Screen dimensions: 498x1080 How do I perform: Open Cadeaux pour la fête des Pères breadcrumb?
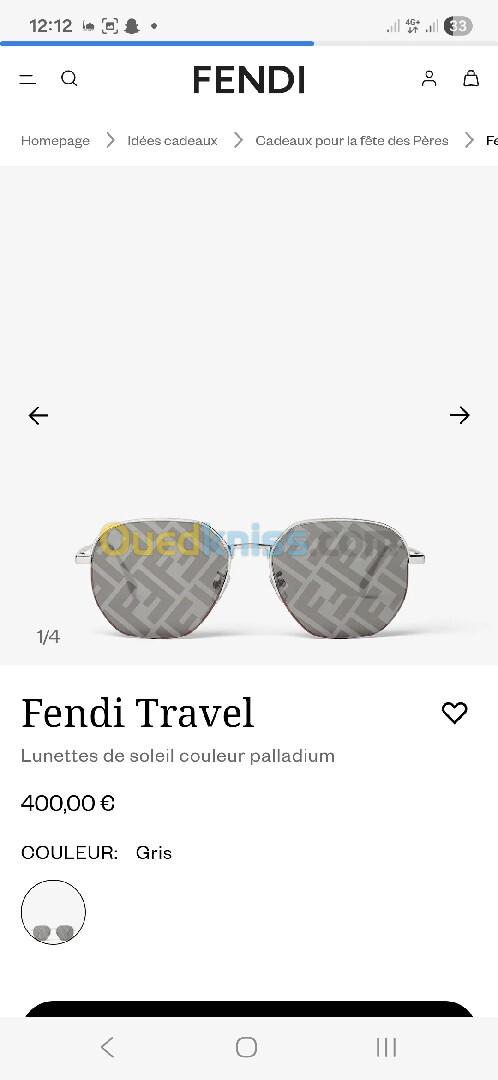pos(352,141)
